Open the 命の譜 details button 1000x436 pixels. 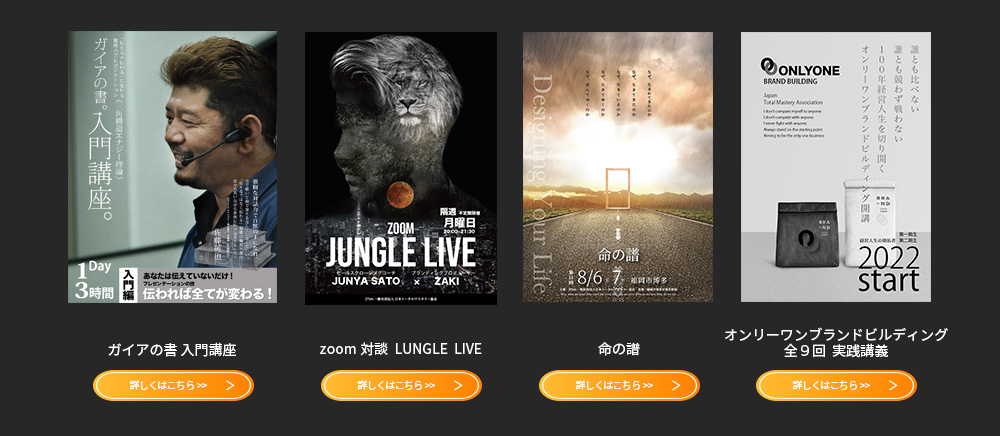point(618,385)
